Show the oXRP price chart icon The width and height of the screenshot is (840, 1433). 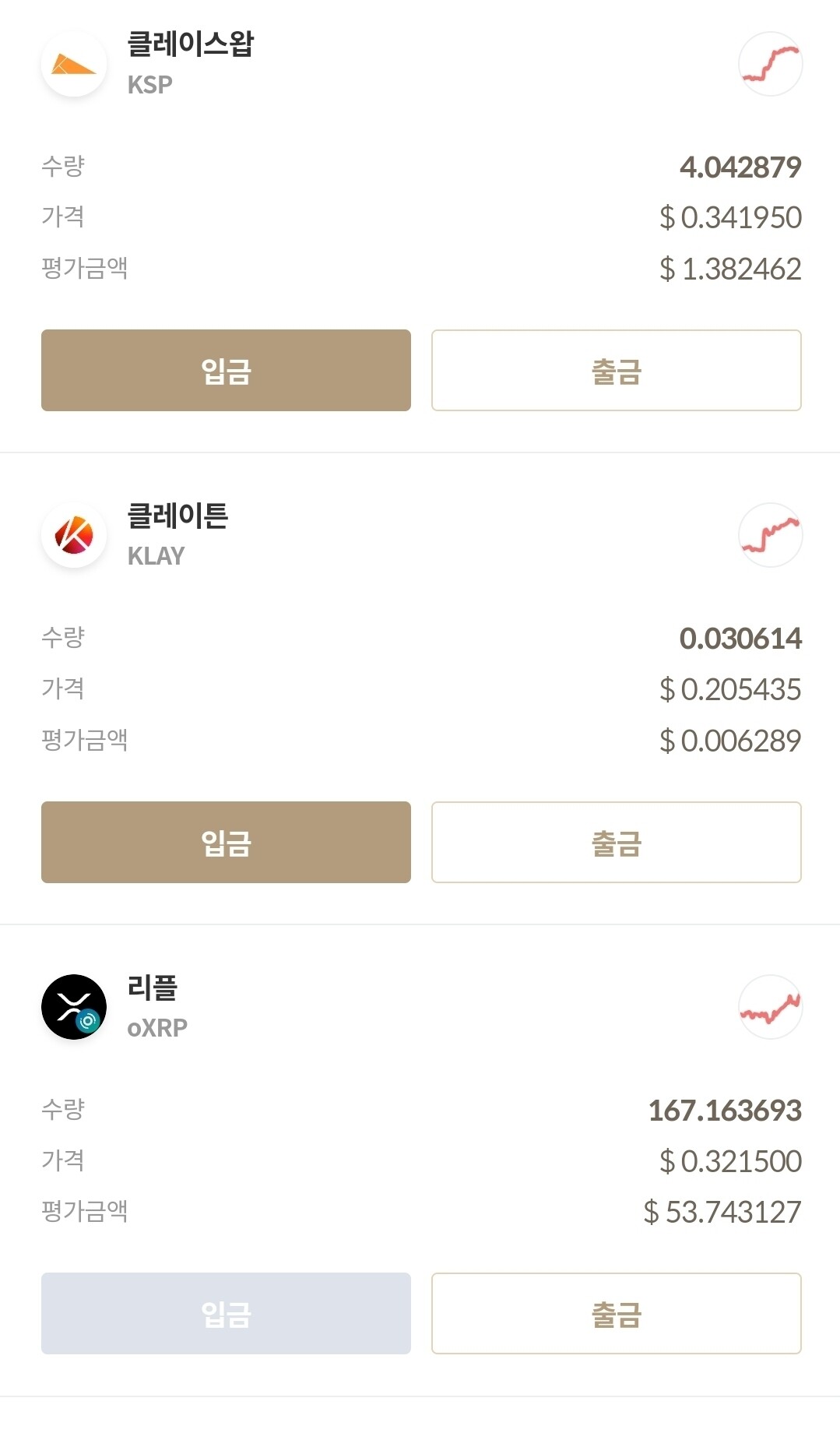pyautogui.click(x=770, y=1007)
